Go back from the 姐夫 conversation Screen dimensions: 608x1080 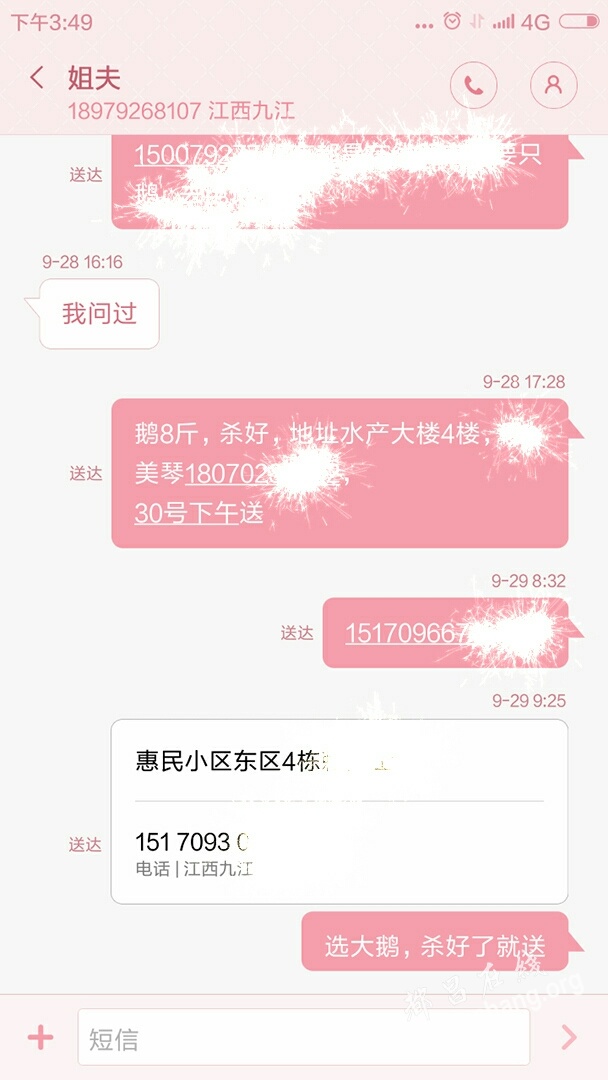click(x=37, y=78)
